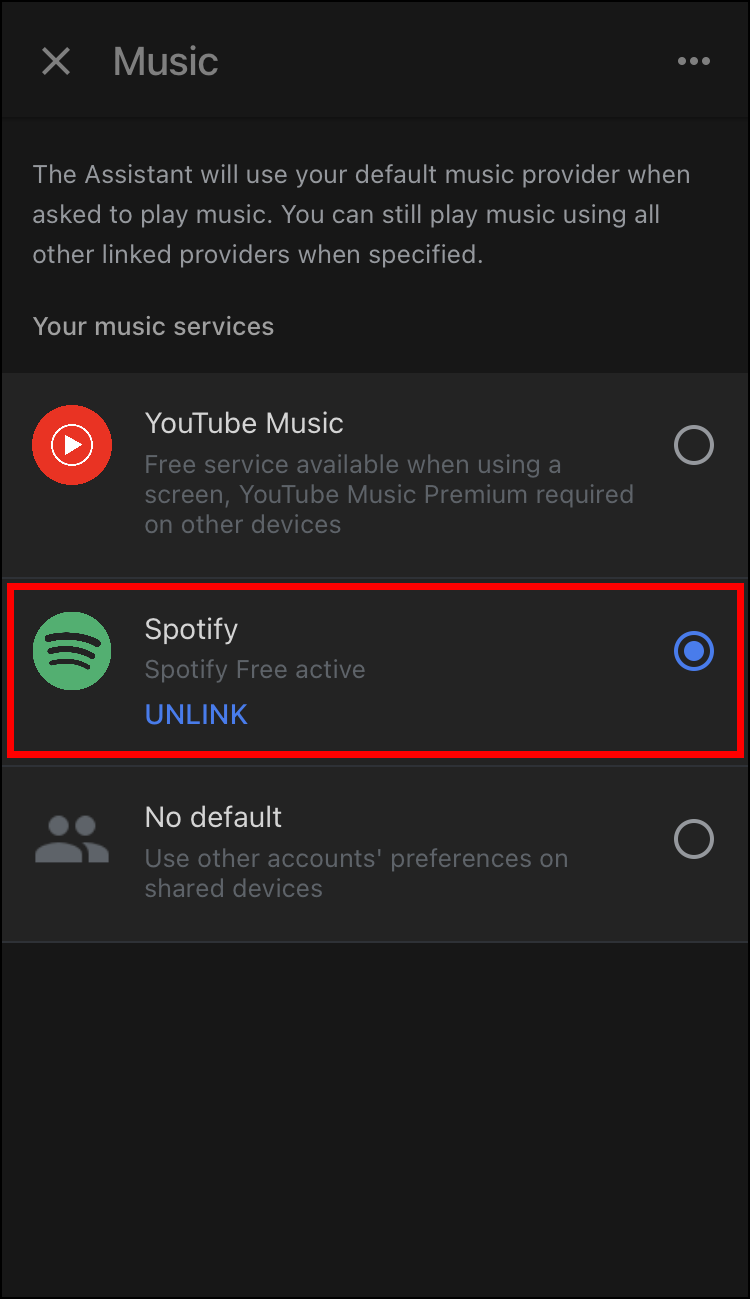Select YouTube Music as default provider
The height and width of the screenshot is (1299, 750).
click(693, 445)
